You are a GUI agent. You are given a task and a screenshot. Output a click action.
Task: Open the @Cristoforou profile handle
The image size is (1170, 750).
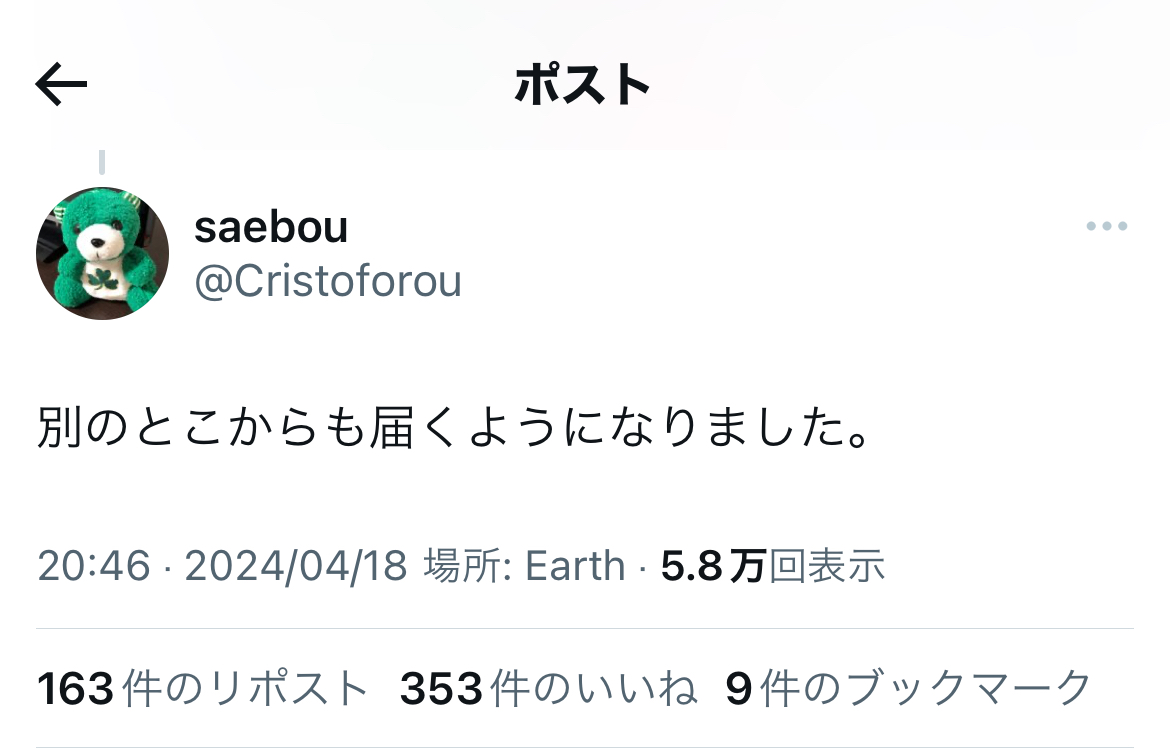327,282
